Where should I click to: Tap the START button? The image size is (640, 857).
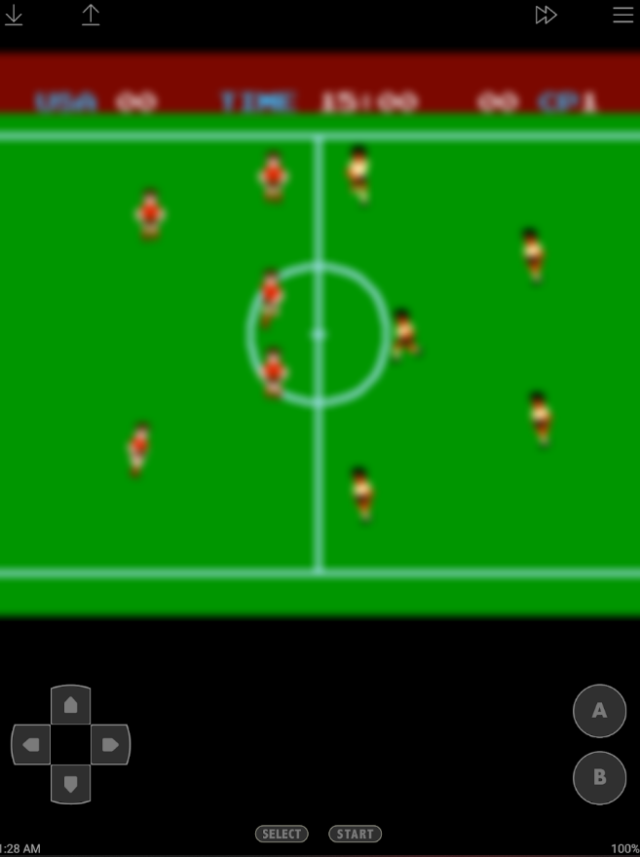(355, 833)
